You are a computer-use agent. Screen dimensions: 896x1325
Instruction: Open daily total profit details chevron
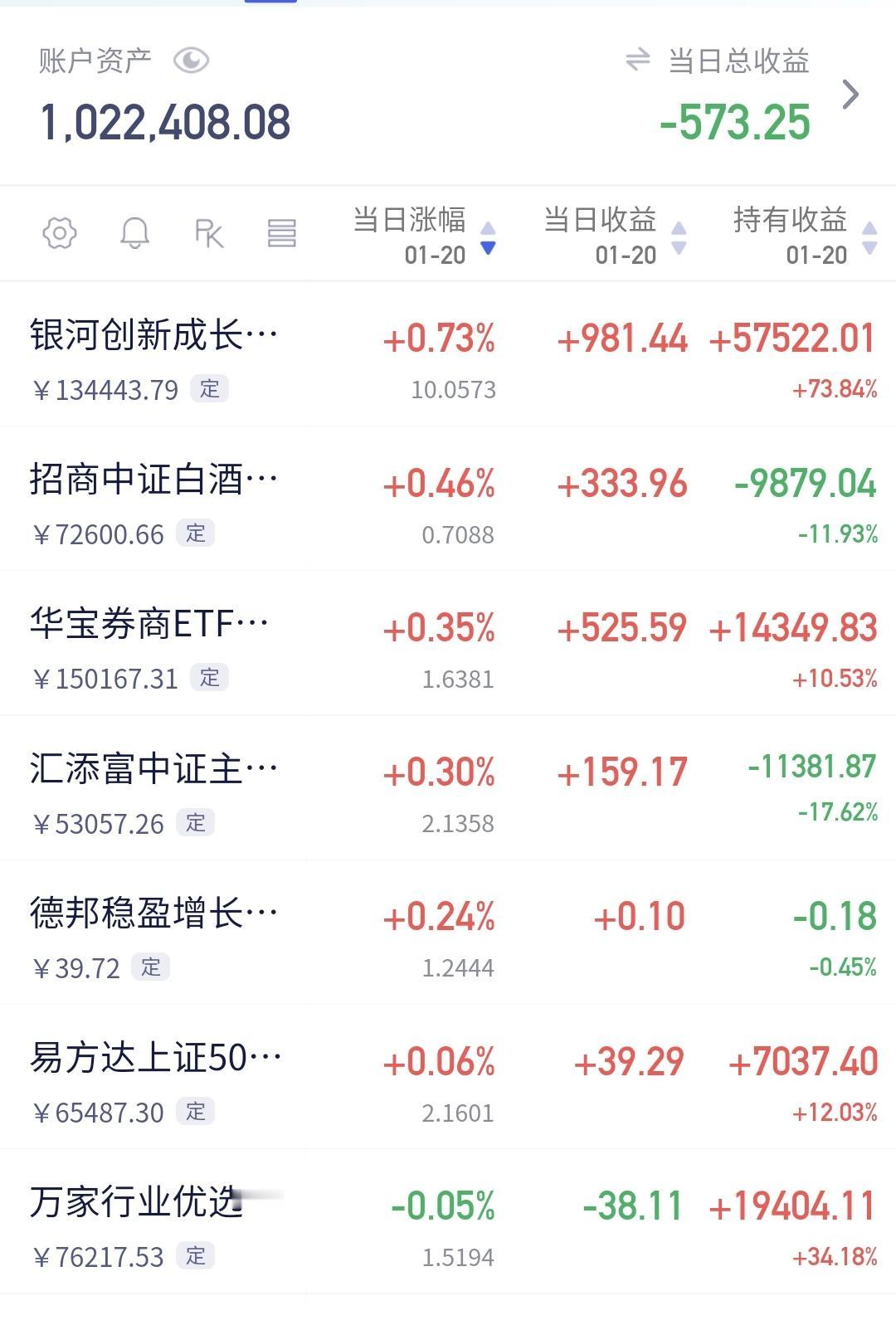[x=850, y=95]
